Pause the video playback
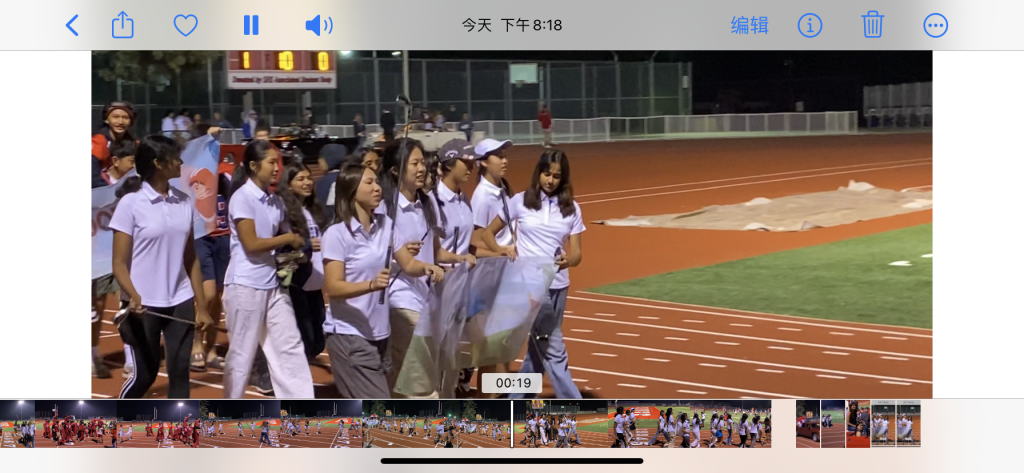1024x473 pixels. click(x=251, y=25)
